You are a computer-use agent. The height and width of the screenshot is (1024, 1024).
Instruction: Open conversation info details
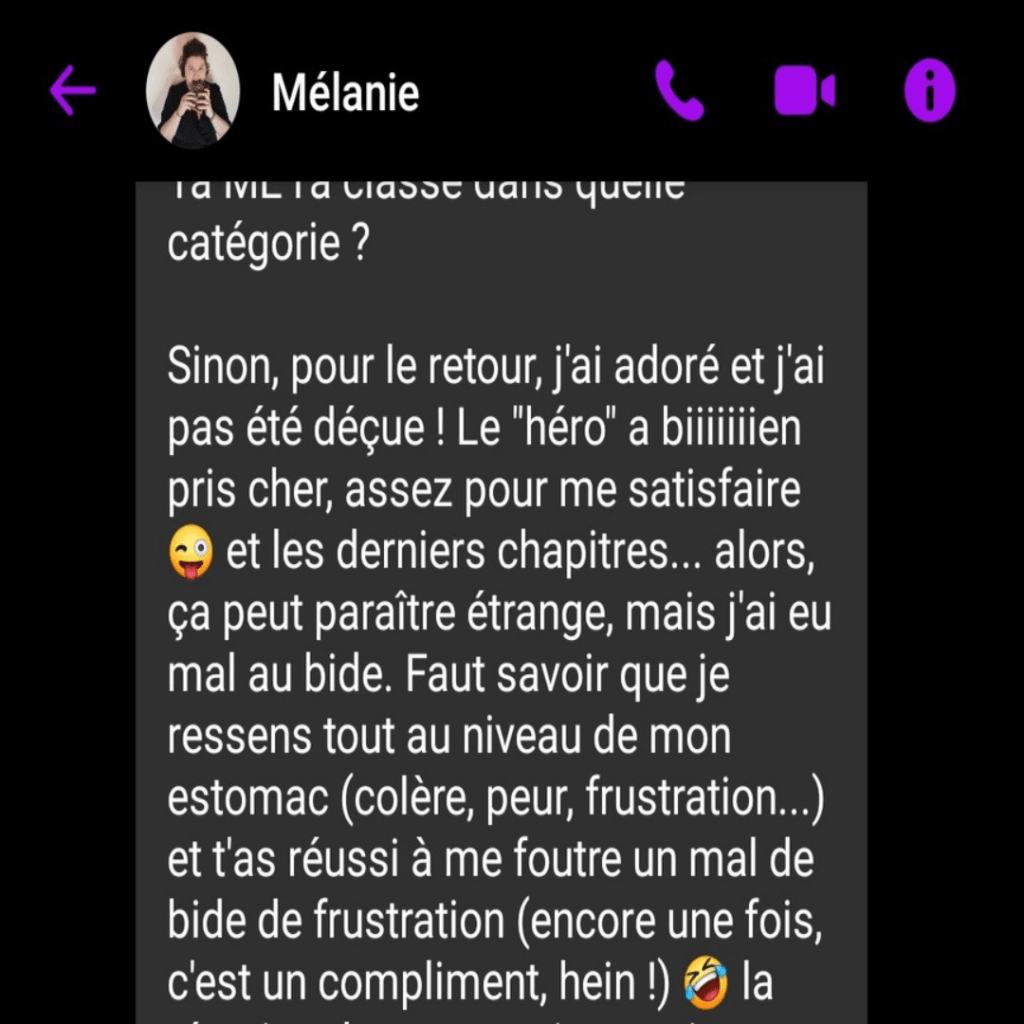tap(929, 91)
